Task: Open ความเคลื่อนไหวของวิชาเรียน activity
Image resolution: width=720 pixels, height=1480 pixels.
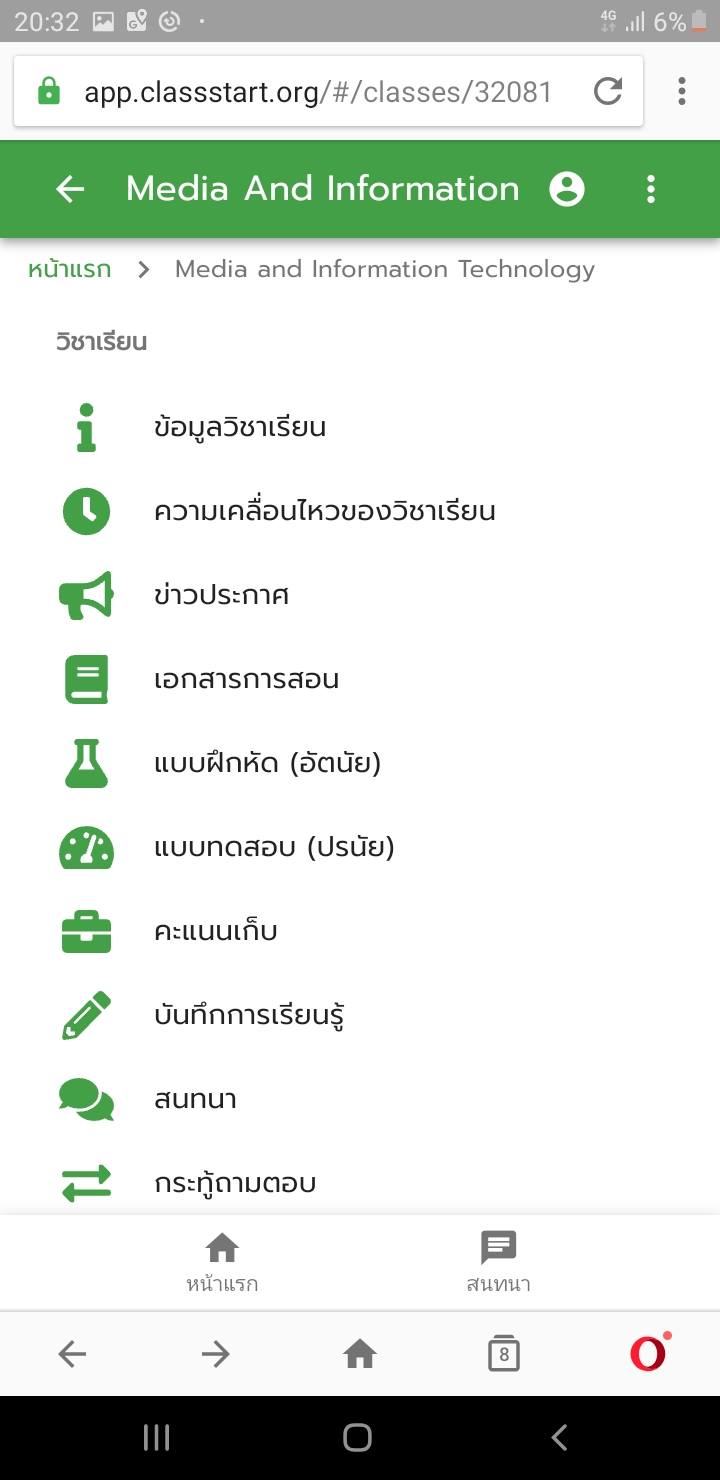Action: coord(324,512)
